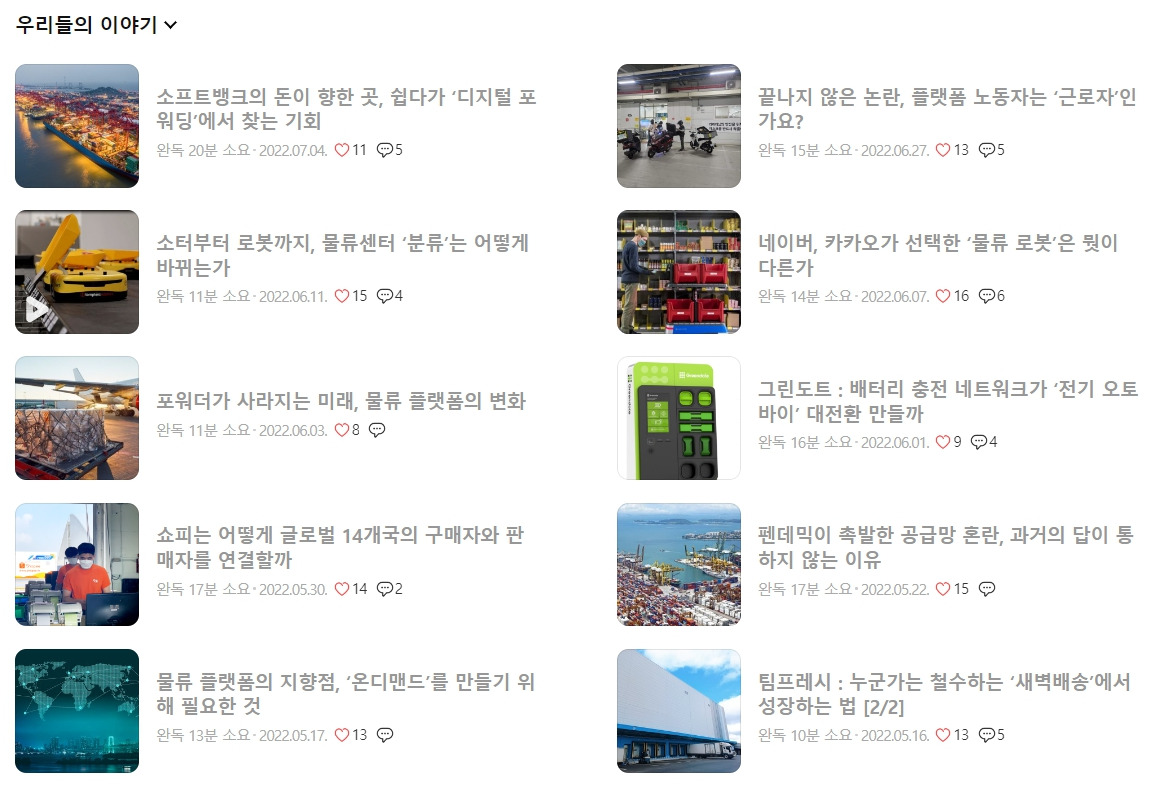
Task: Open 네이버, 카카오가 선택한 물류 로봇 article
Action: [938, 254]
